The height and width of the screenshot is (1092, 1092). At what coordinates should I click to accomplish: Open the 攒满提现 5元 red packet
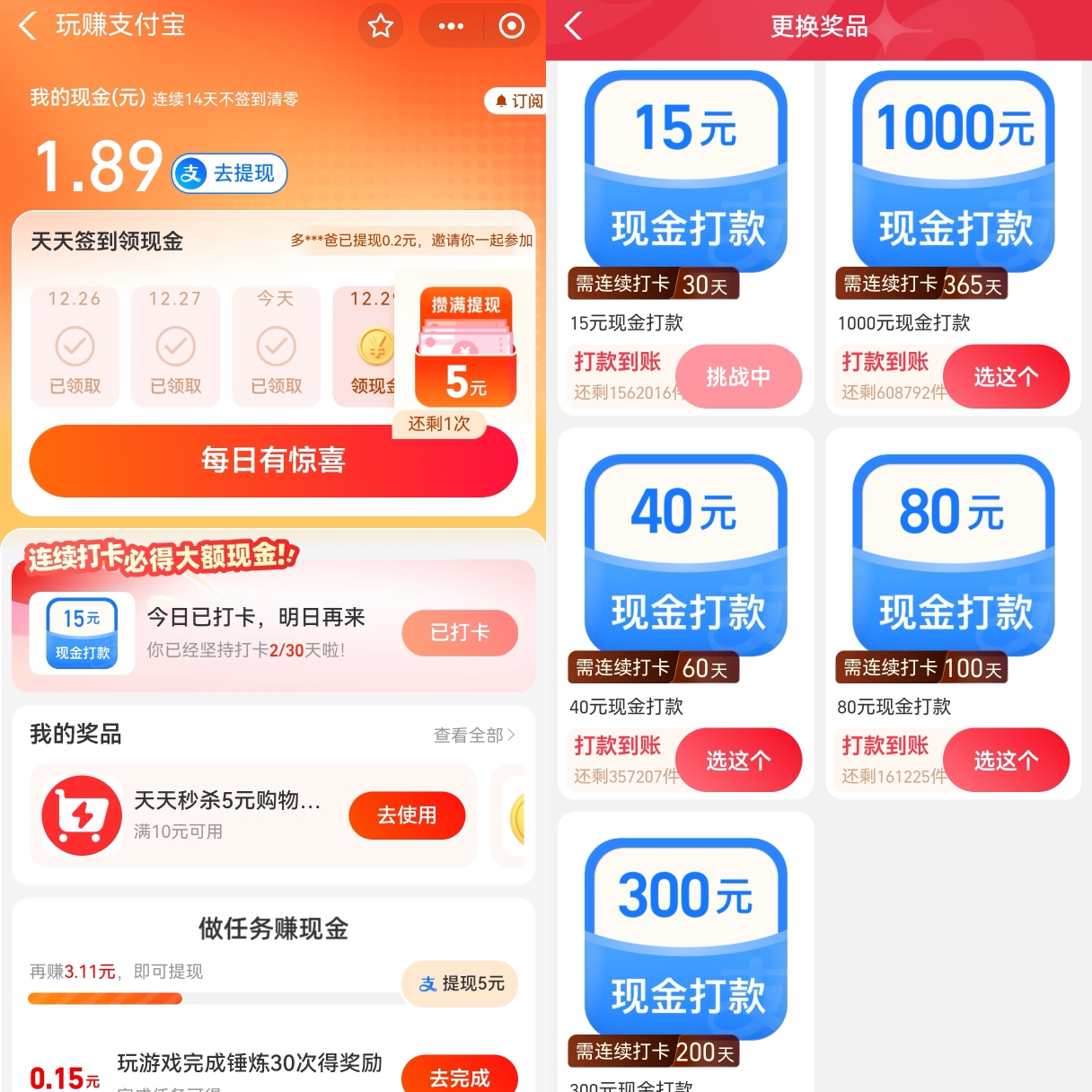click(465, 348)
